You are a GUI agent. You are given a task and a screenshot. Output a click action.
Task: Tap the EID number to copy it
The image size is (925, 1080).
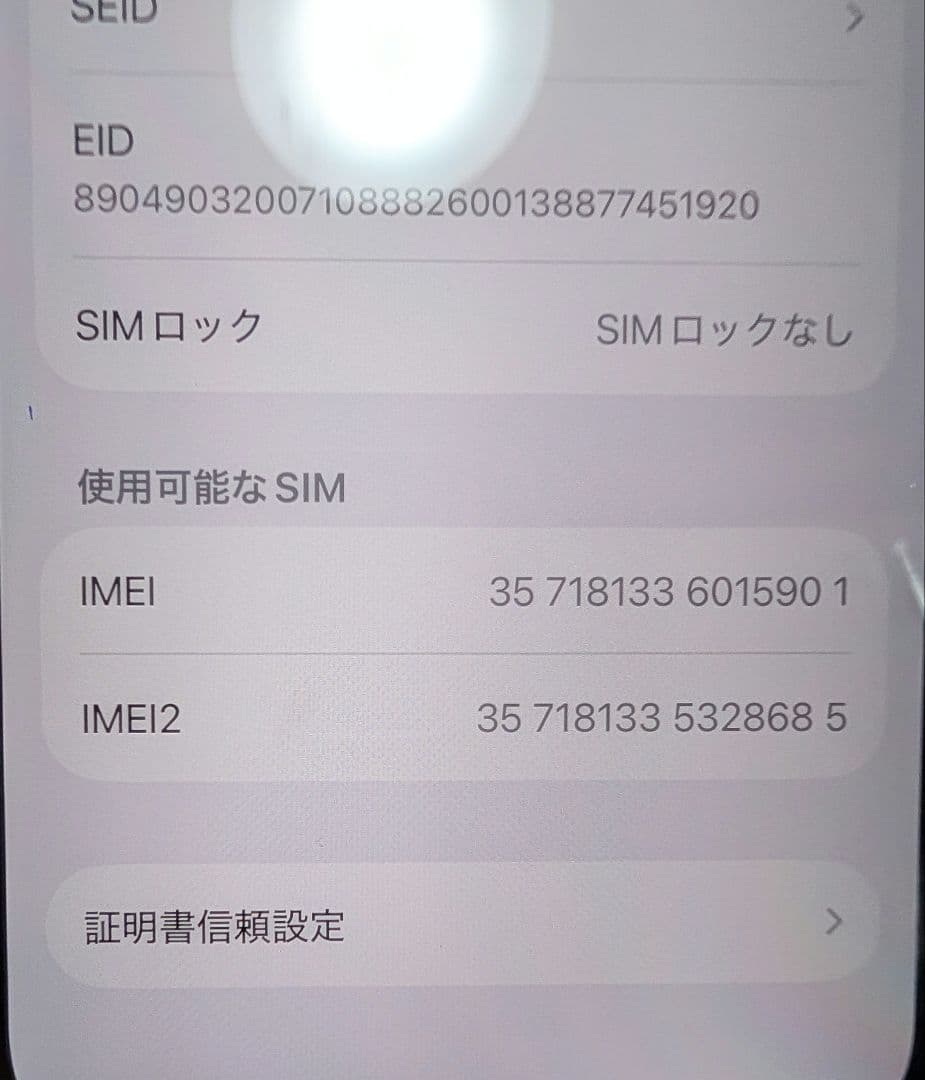tap(420, 202)
